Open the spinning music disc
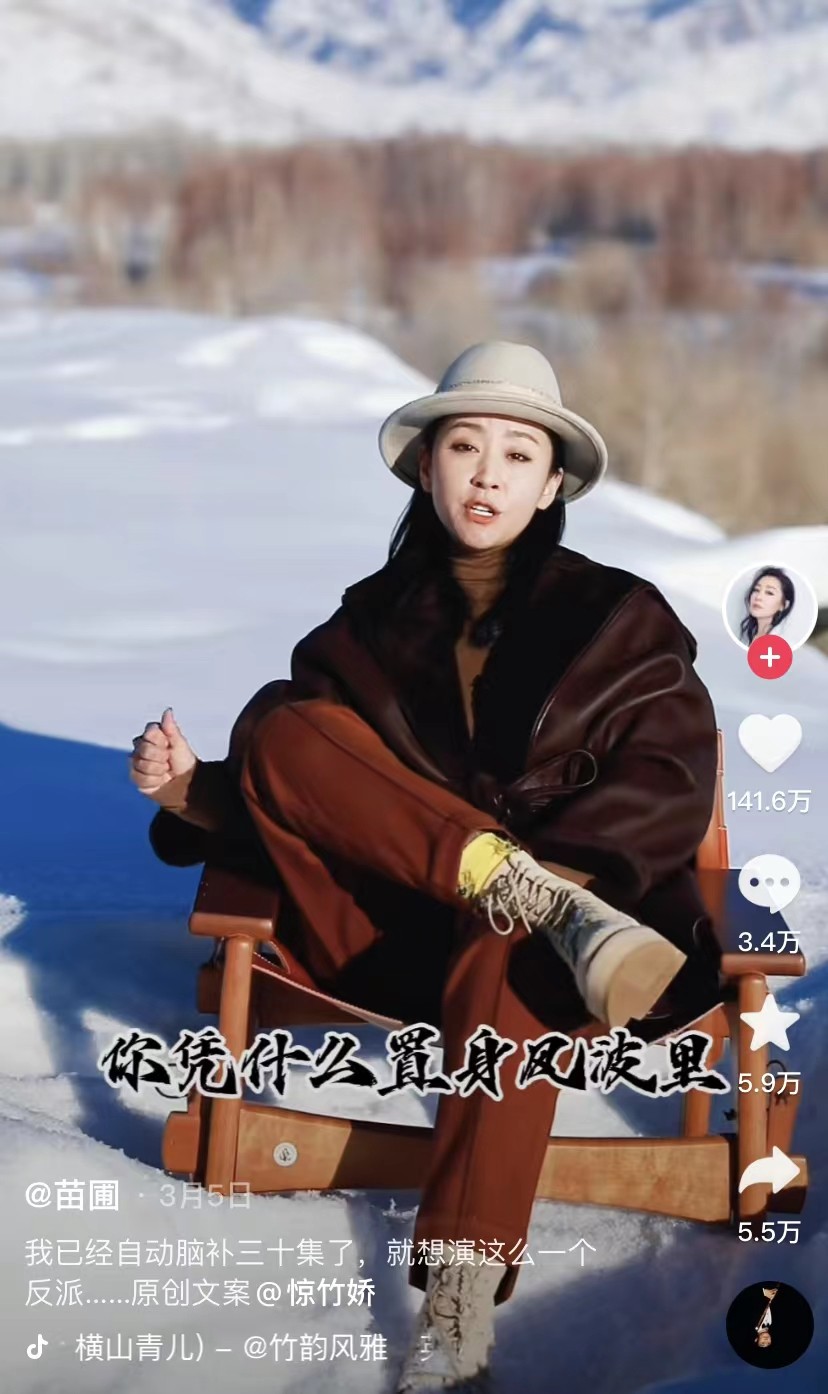 (x=769, y=1324)
